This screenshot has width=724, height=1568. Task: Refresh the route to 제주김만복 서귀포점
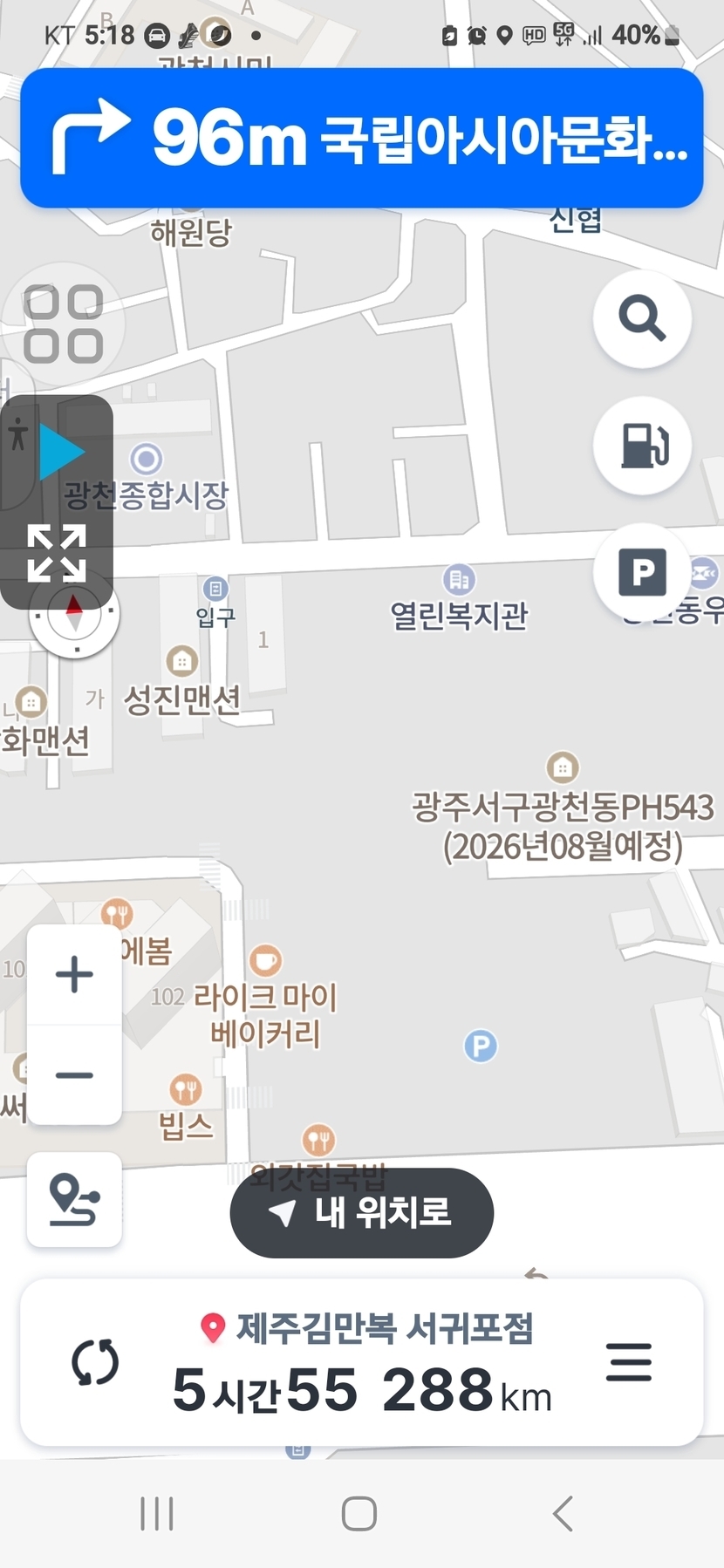tap(94, 1363)
